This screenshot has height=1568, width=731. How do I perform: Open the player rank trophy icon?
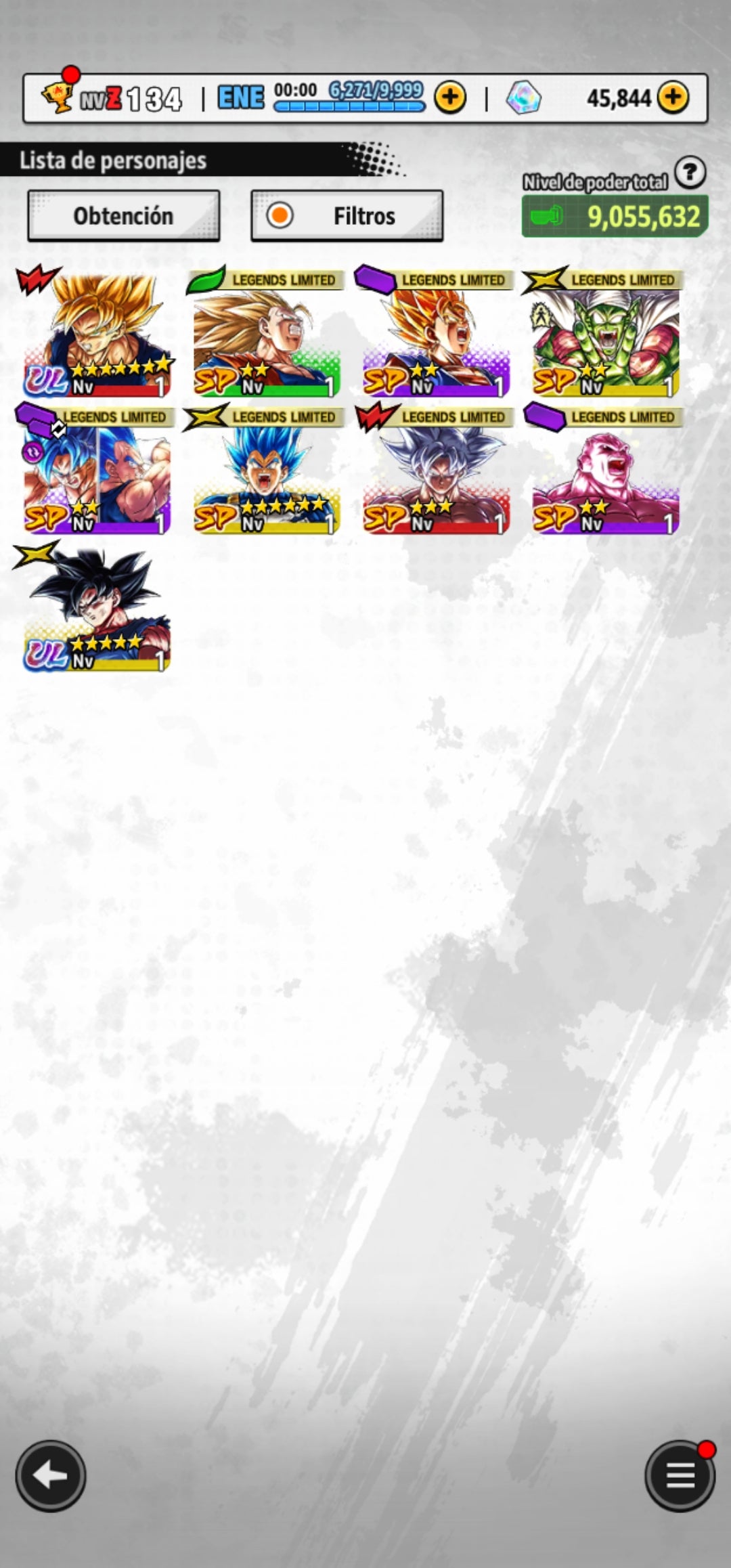(58, 98)
